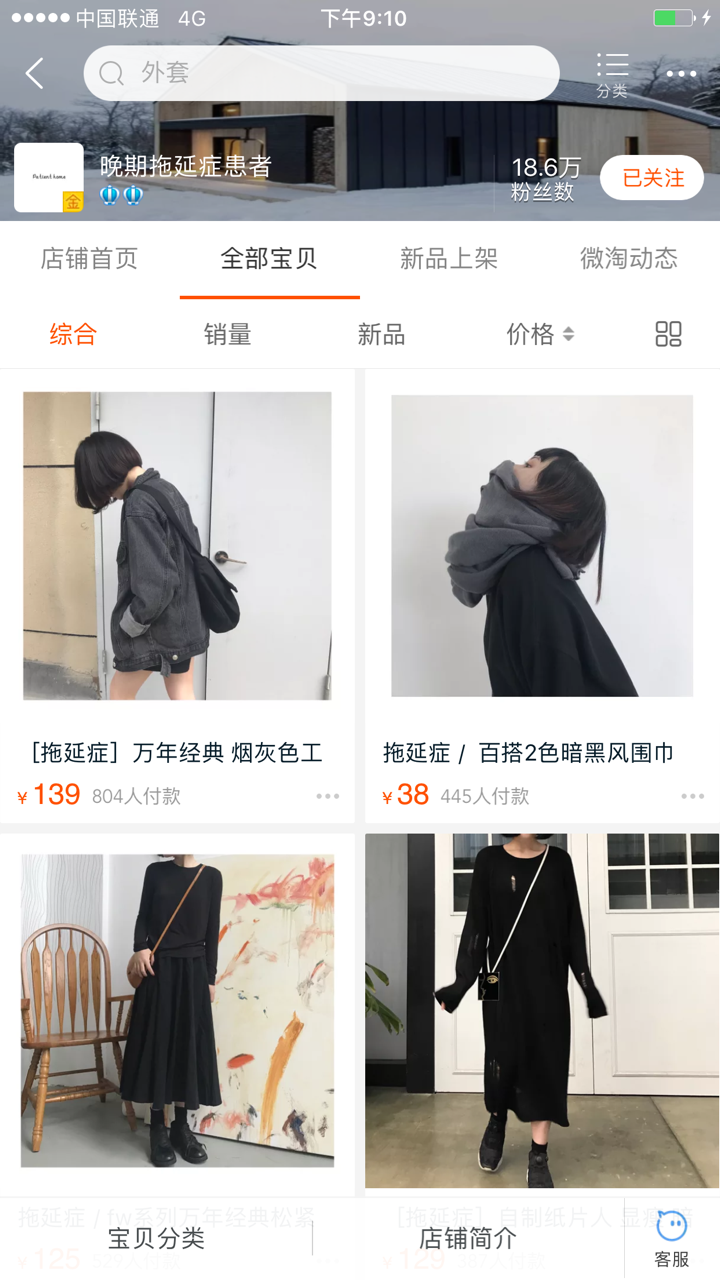This screenshot has height=1280, width=720.
Task: Open 宝贝分类 at the bottom
Action: coord(156,1238)
